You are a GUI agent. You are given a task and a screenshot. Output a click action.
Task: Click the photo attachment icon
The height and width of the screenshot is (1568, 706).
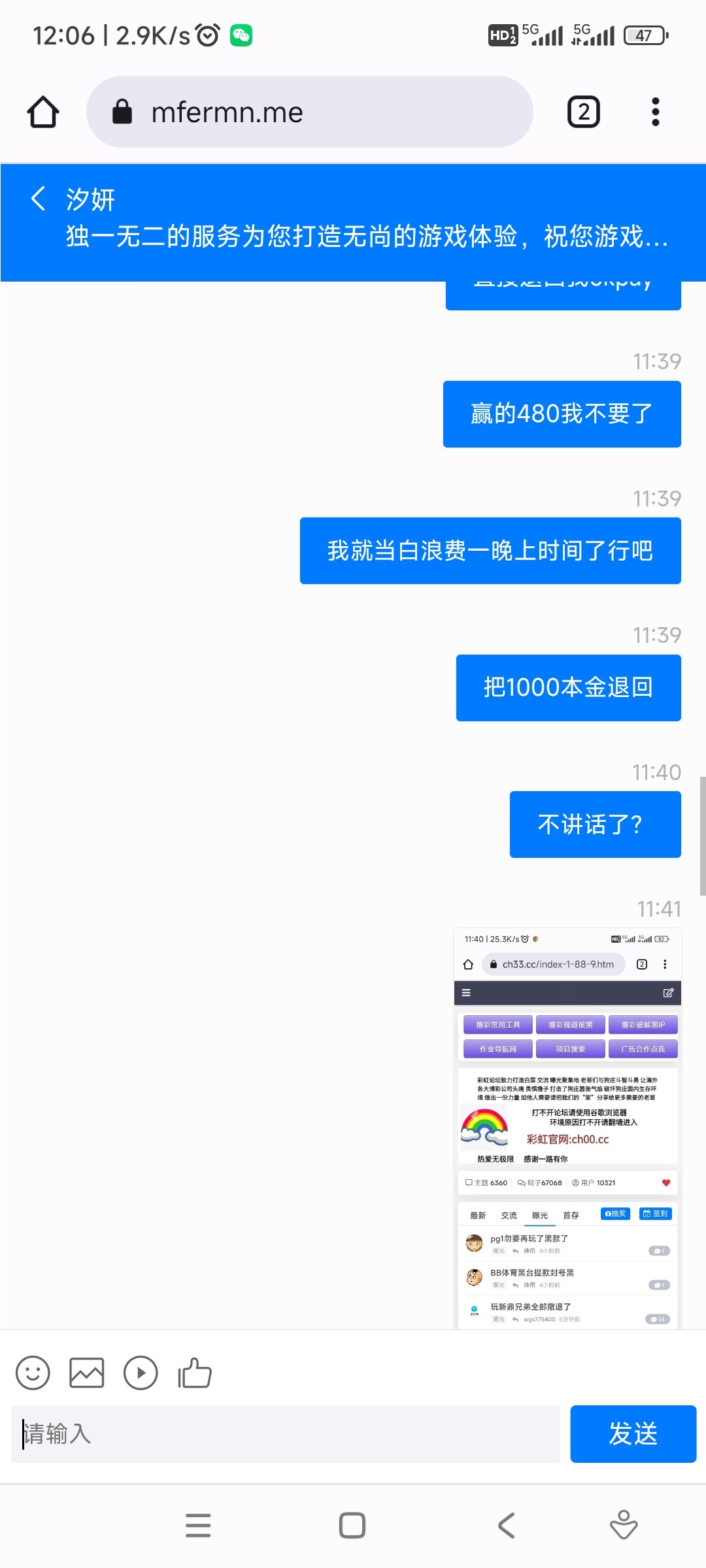[x=86, y=1373]
